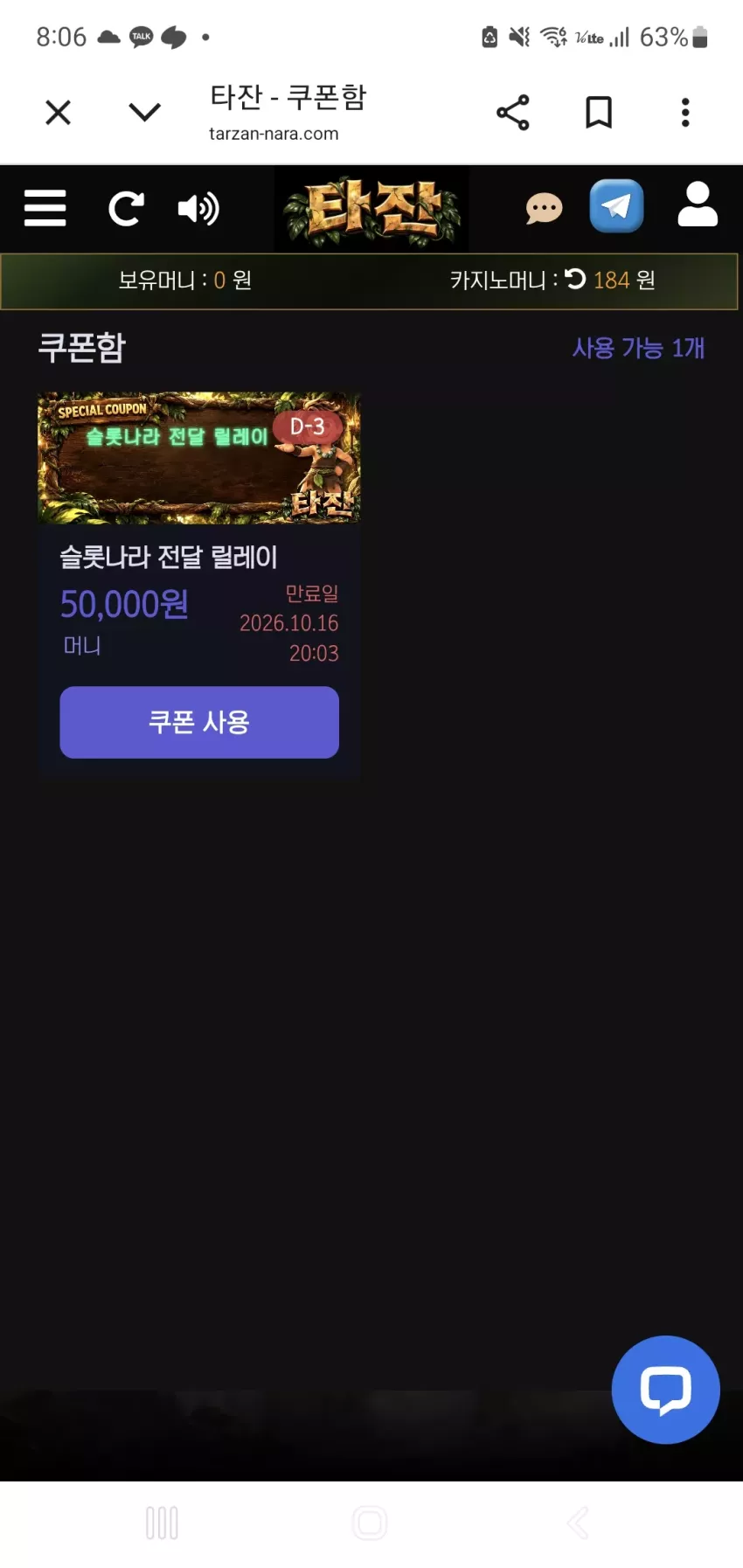Open the messages speech bubble
The height and width of the screenshot is (1568, 743).
point(544,208)
